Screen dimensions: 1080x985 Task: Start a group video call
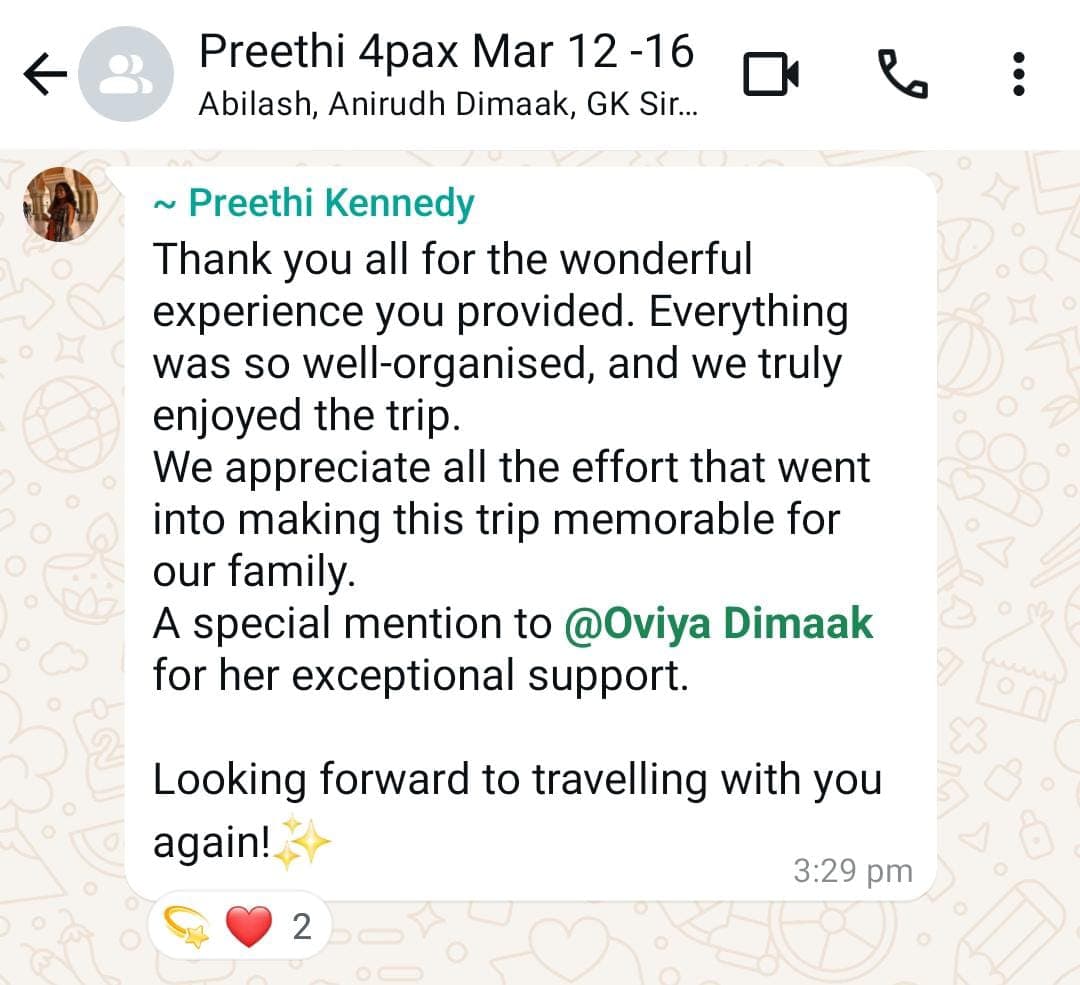click(x=771, y=75)
